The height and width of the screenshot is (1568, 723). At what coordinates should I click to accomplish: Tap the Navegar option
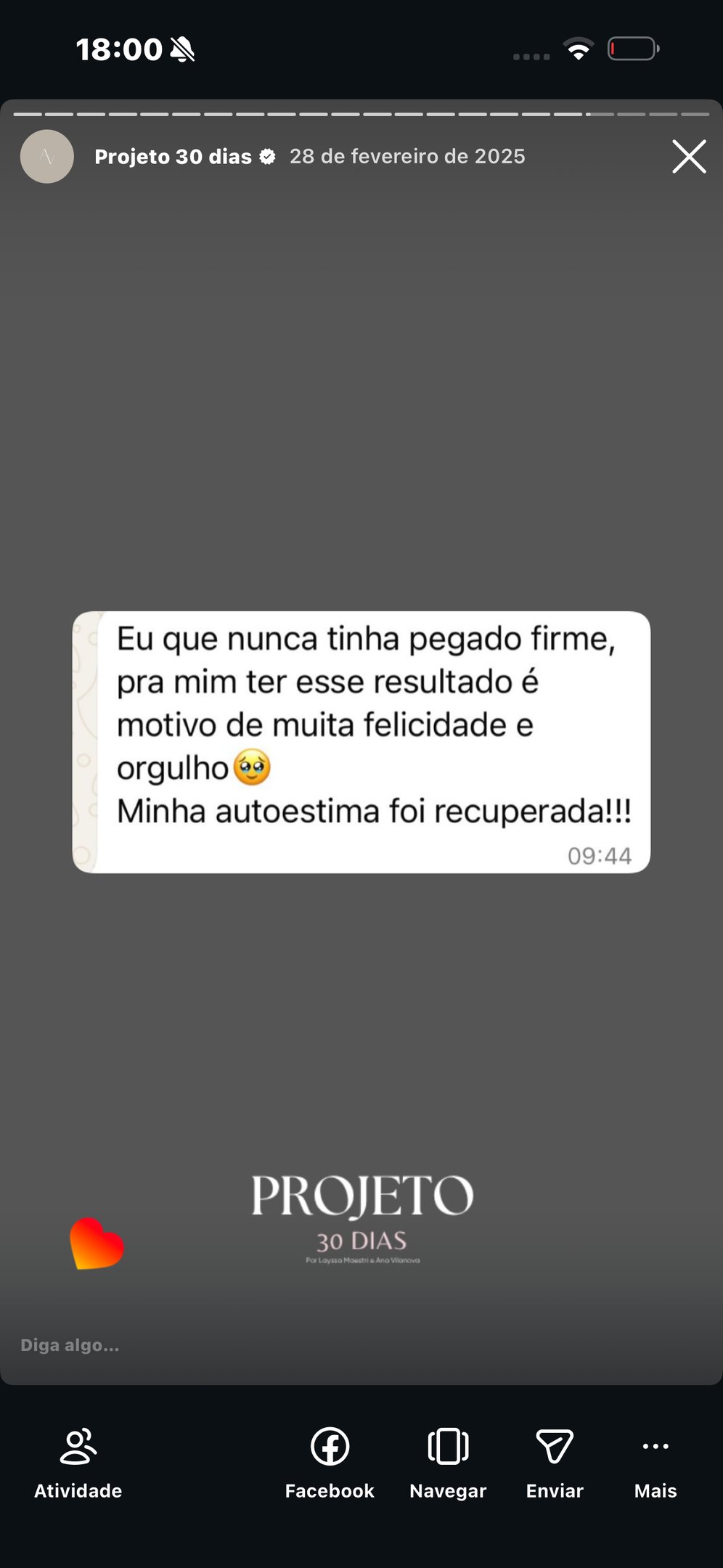[448, 1463]
